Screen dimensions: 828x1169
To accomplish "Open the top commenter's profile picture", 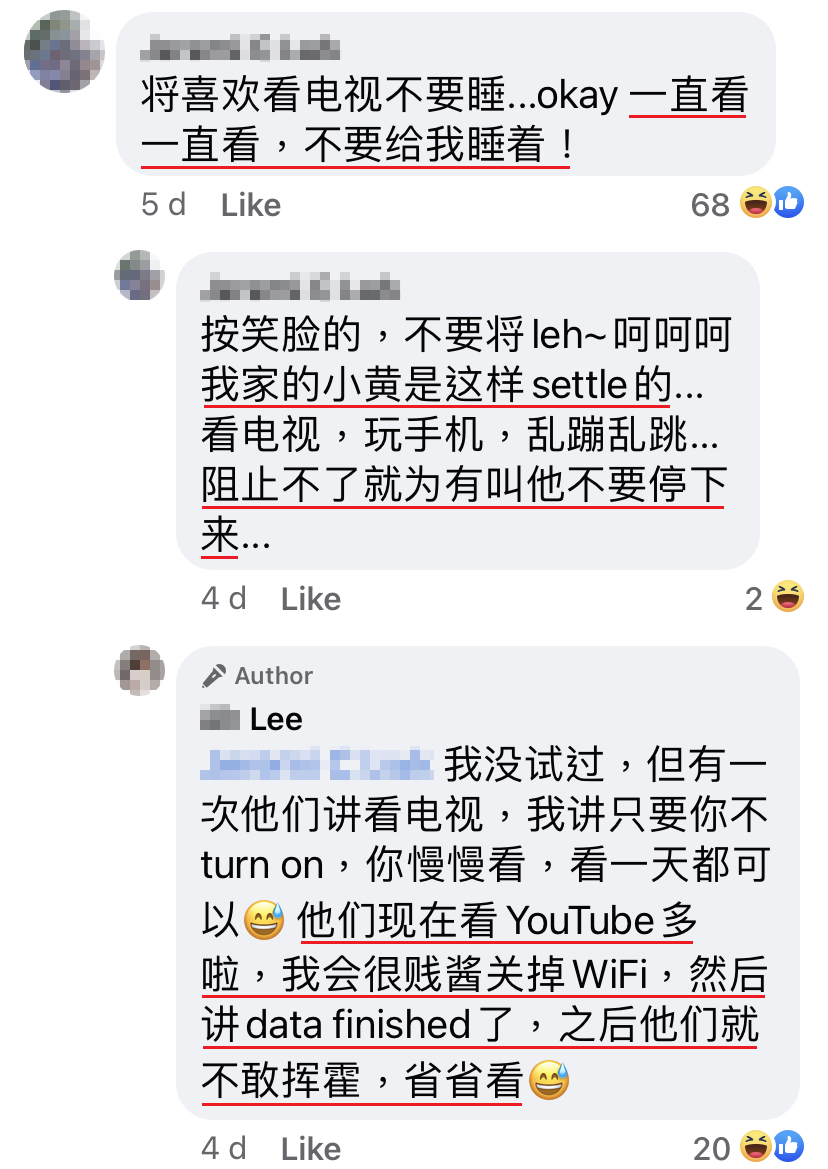I will click(x=64, y=51).
